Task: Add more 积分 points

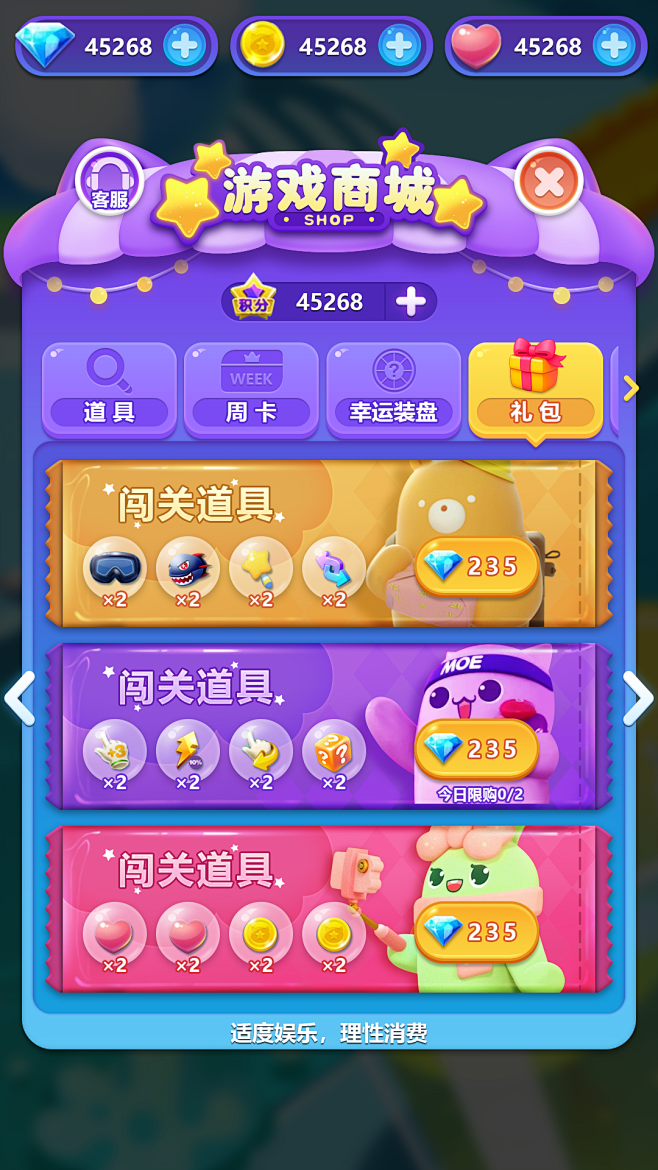Action: pyautogui.click(x=410, y=302)
